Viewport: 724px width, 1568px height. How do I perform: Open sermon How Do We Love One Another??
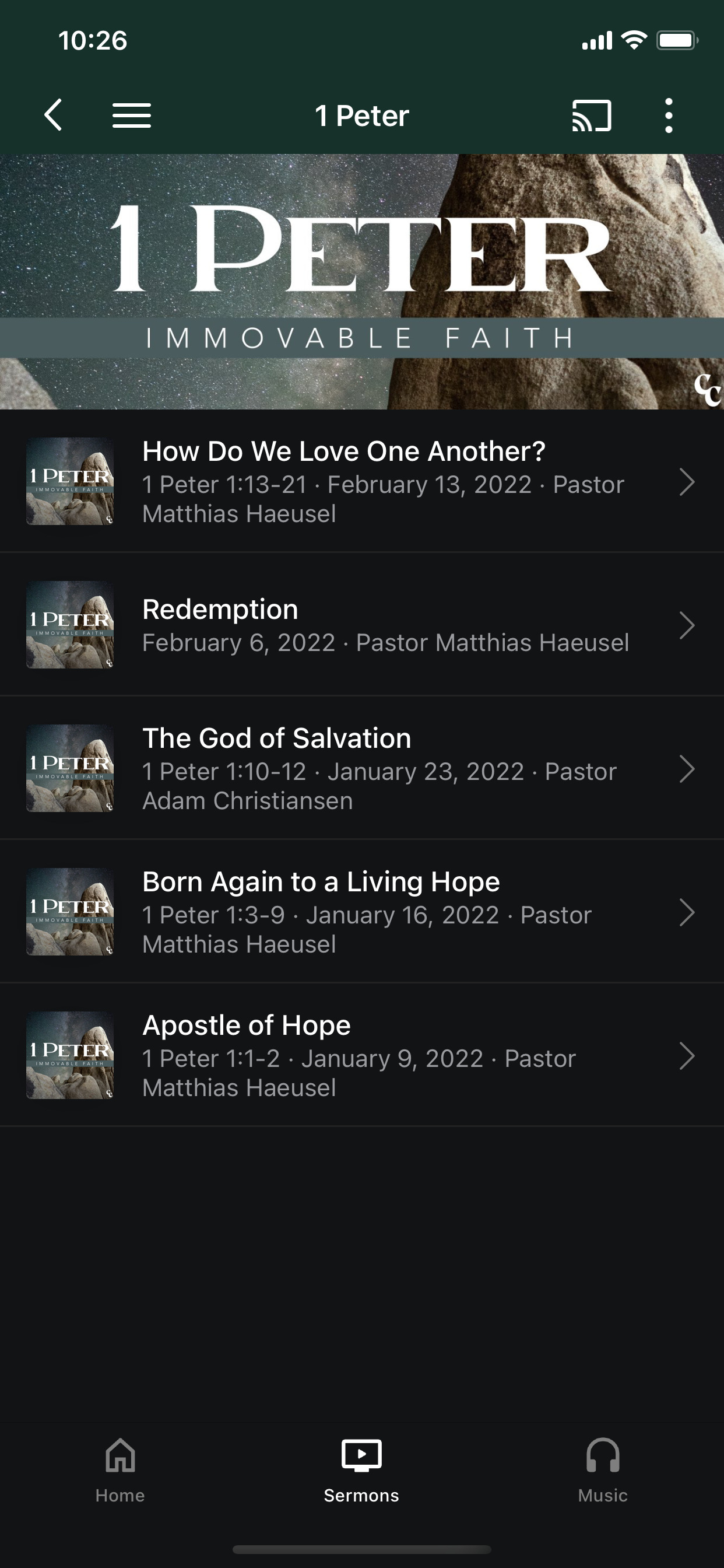362,481
